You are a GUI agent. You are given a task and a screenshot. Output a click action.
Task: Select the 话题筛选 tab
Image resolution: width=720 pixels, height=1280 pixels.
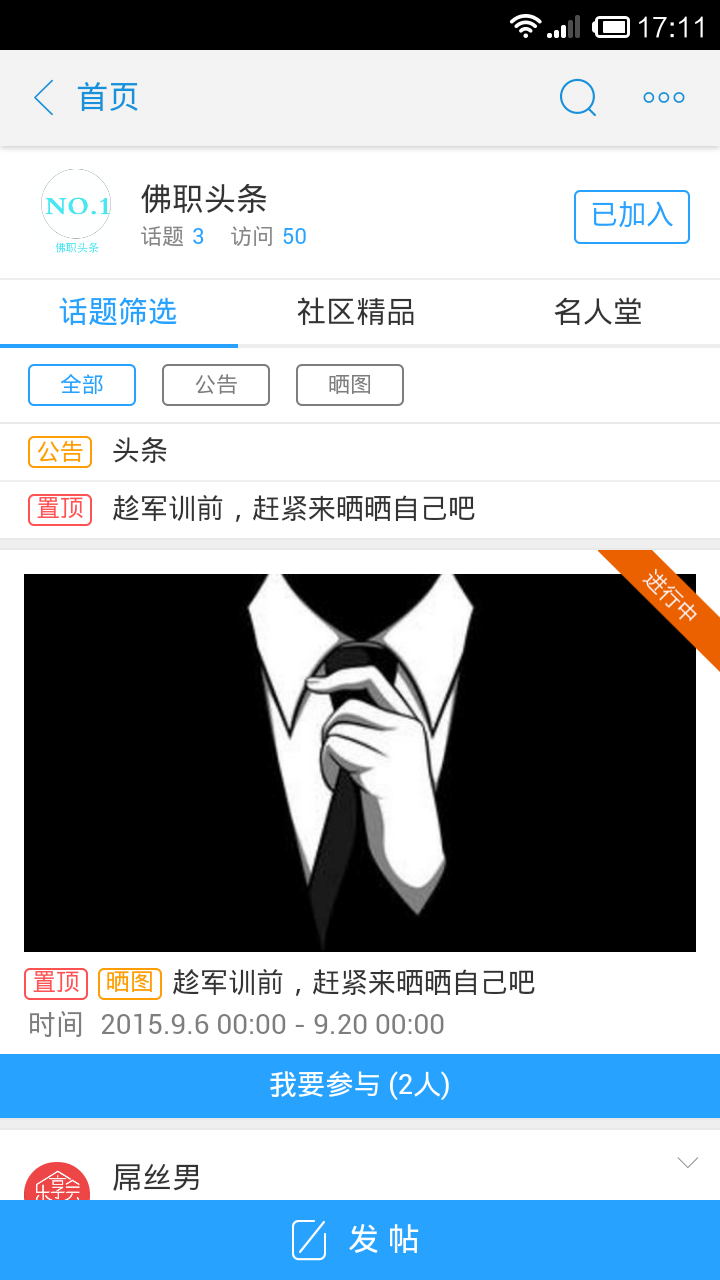tap(118, 313)
